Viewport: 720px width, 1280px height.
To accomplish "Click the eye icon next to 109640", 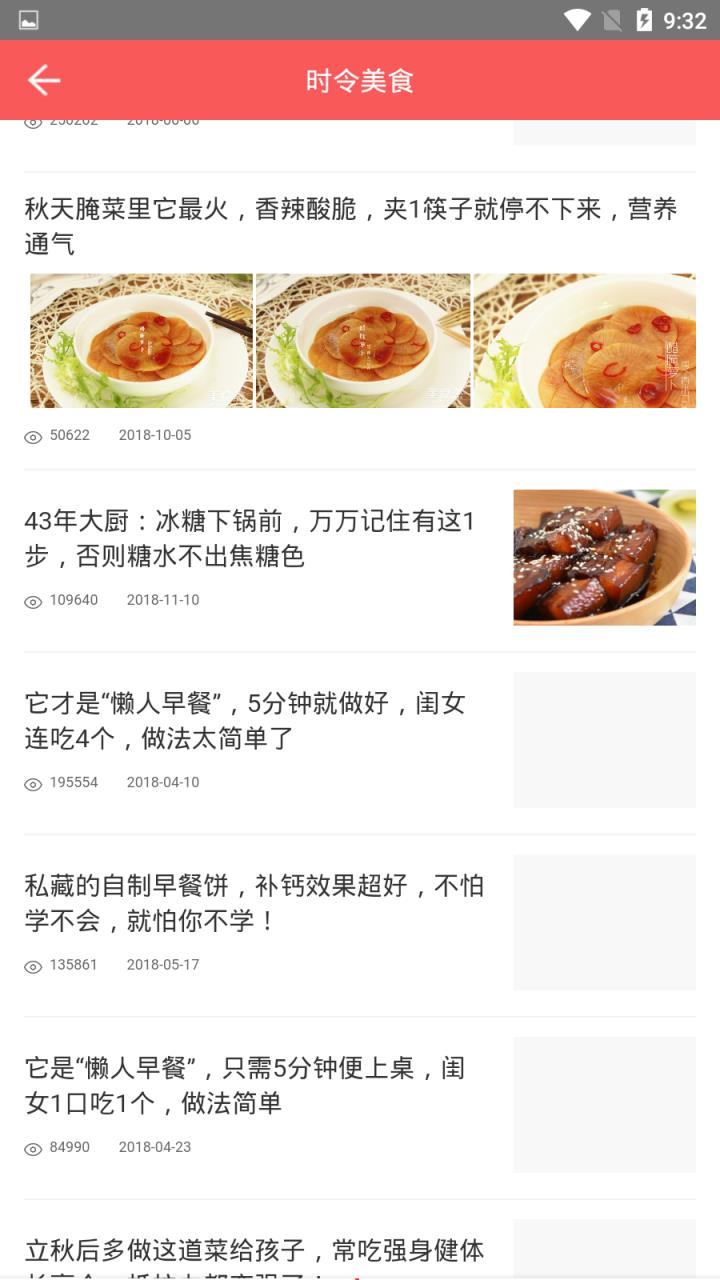I will click(32, 601).
